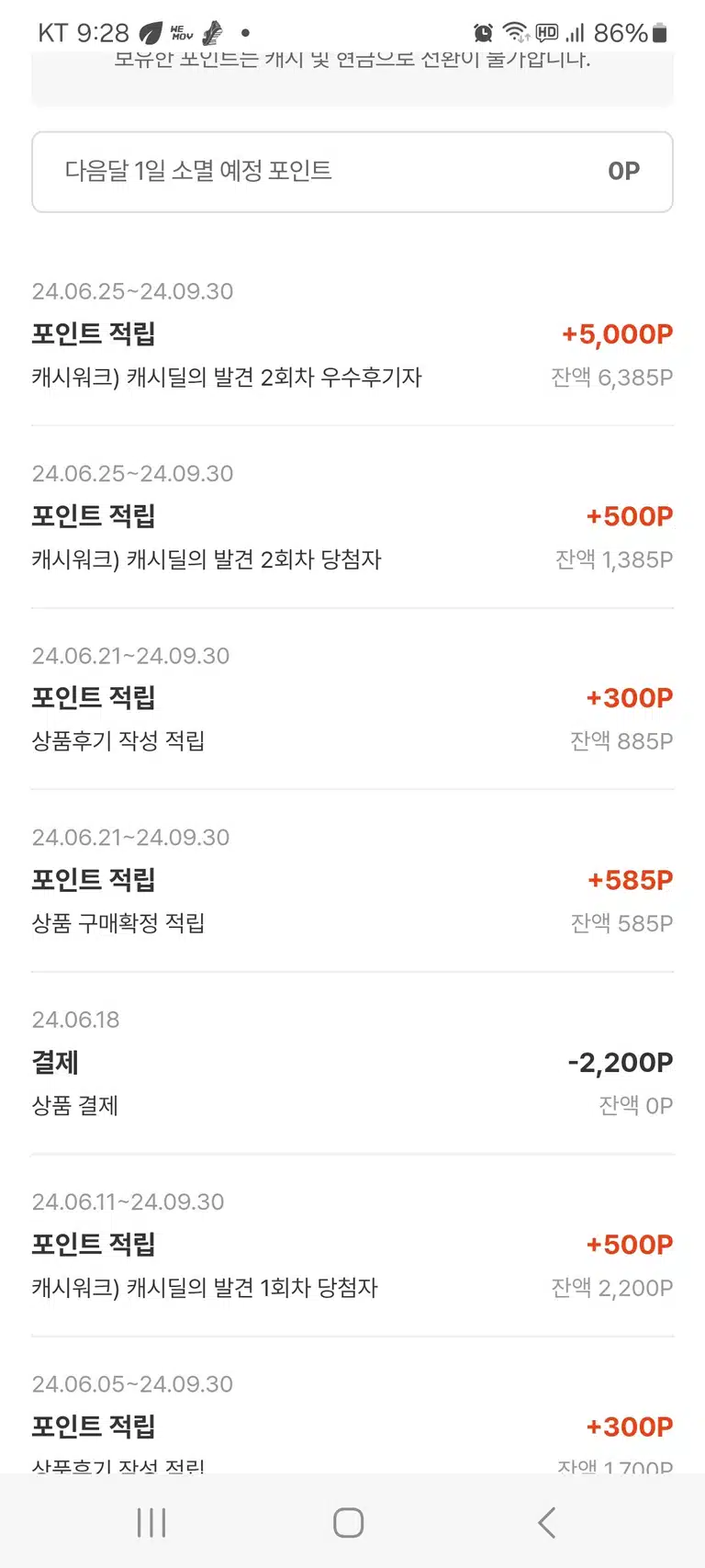
Task: Go back using the system back button
Action: 547,1522
